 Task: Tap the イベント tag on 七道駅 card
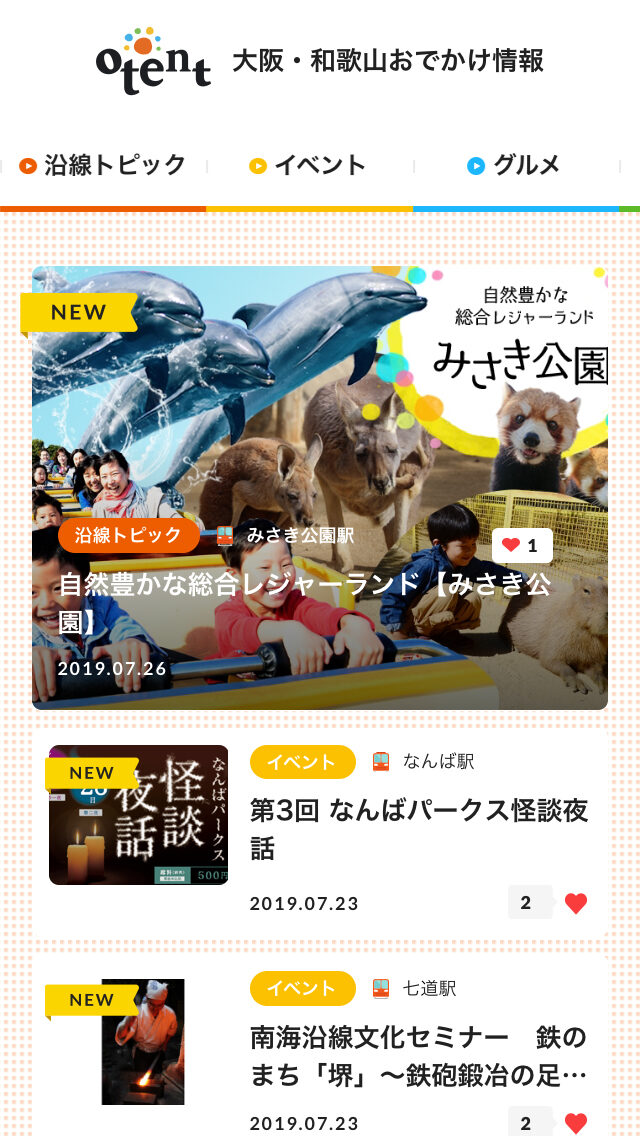[x=302, y=988]
